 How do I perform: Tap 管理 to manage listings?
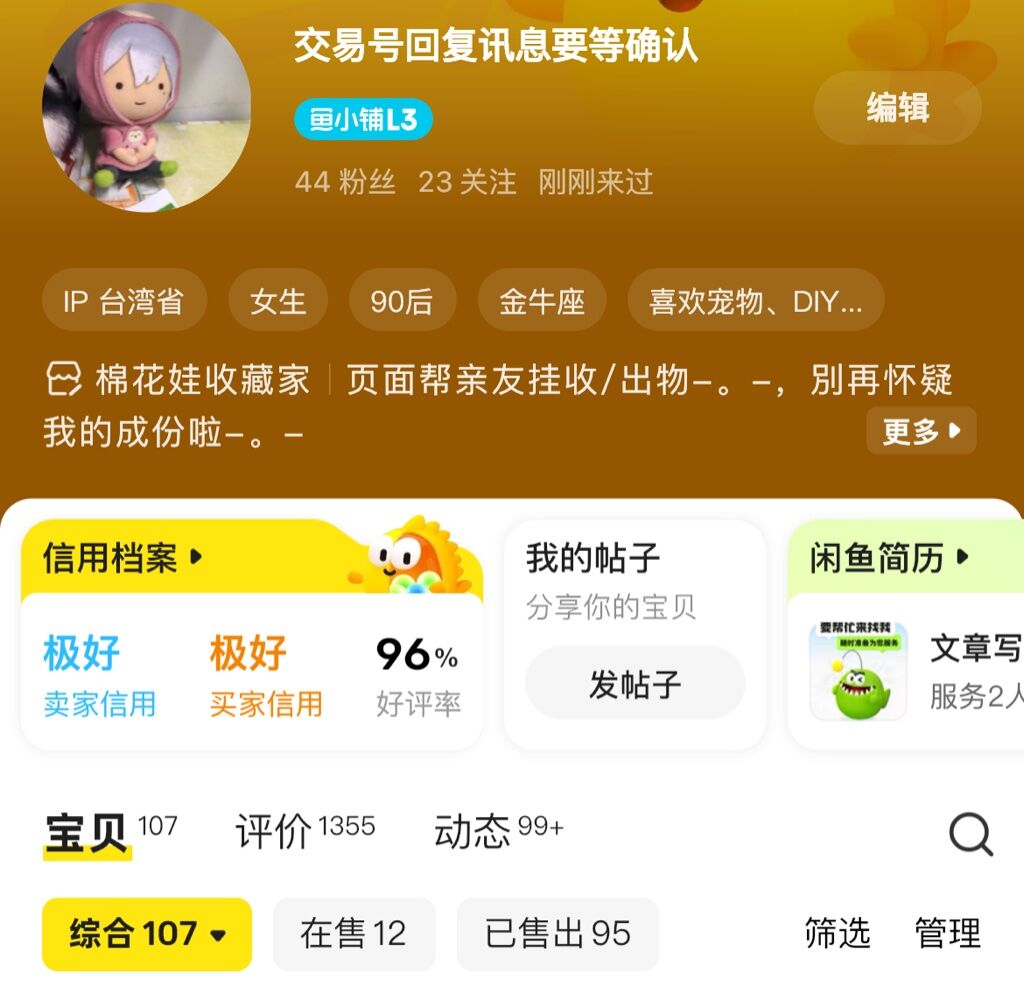[x=947, y=933]
